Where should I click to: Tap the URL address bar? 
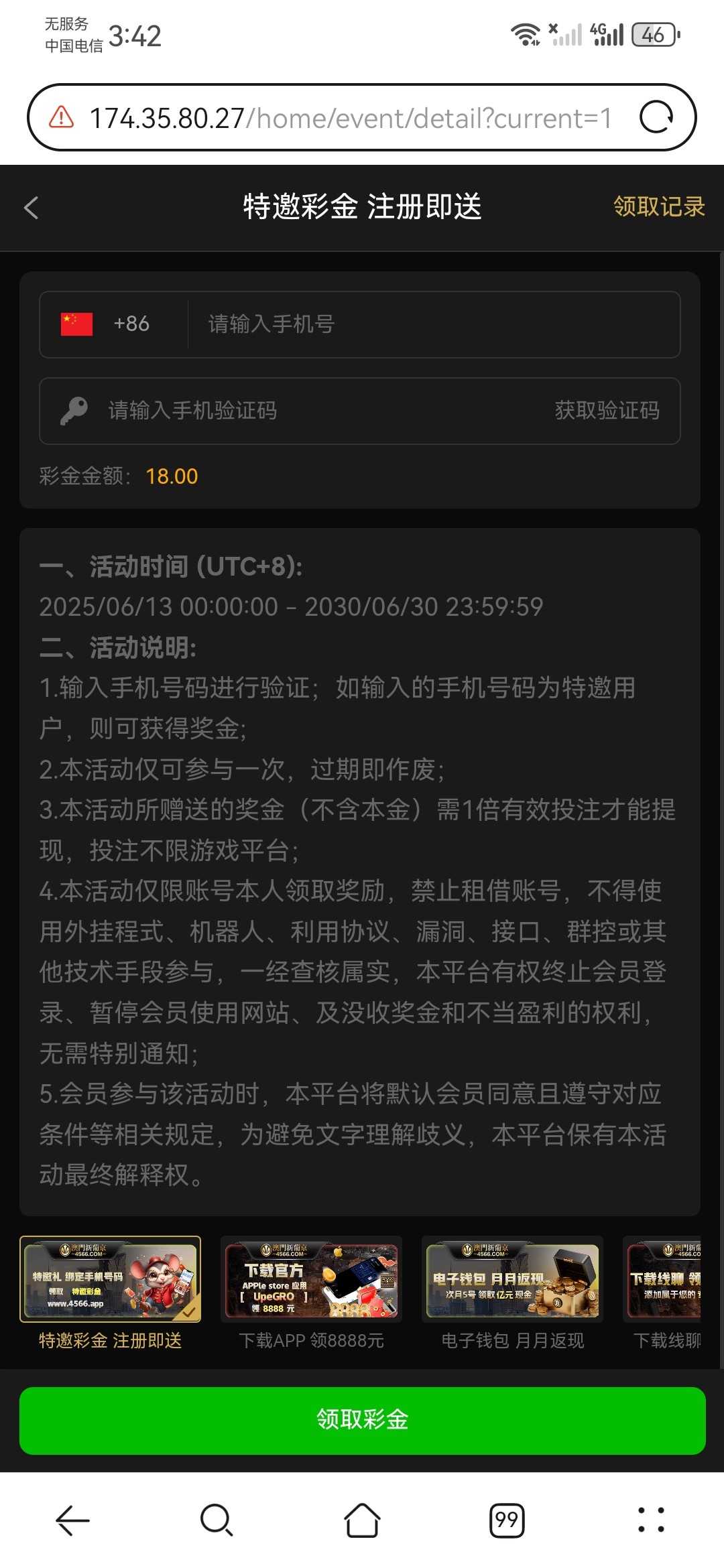click(349, 118)
